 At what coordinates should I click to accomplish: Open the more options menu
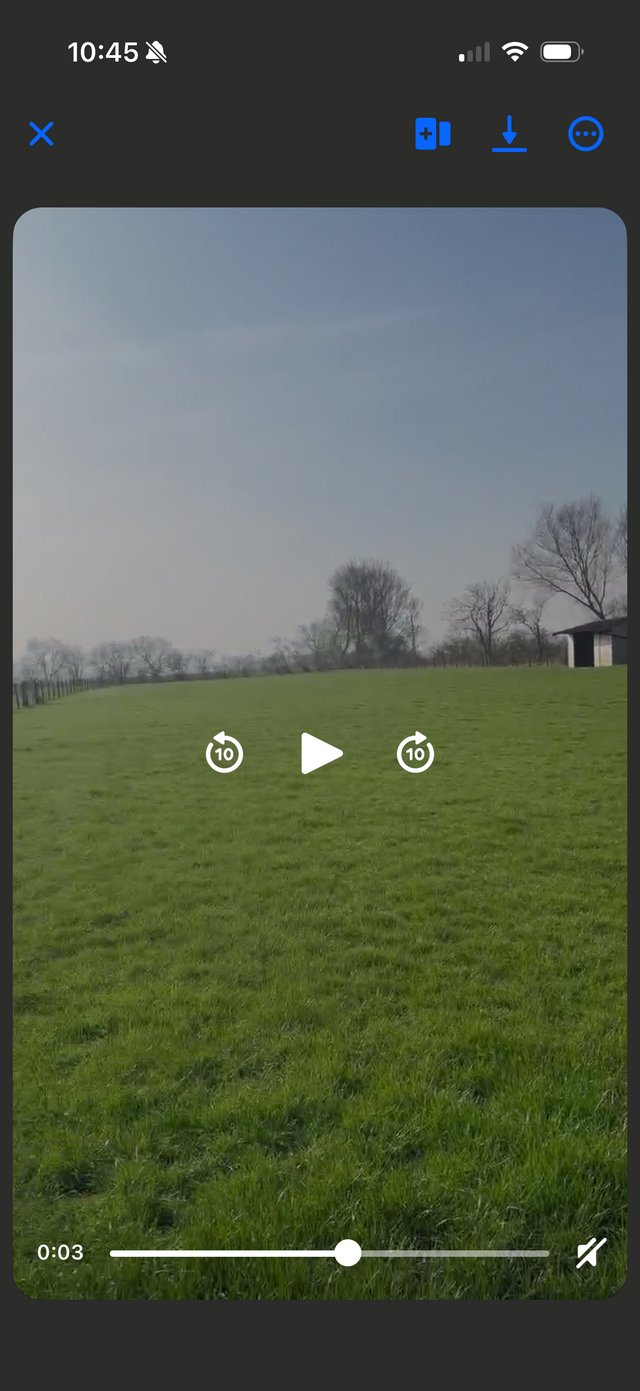click(x=586, y=134)
